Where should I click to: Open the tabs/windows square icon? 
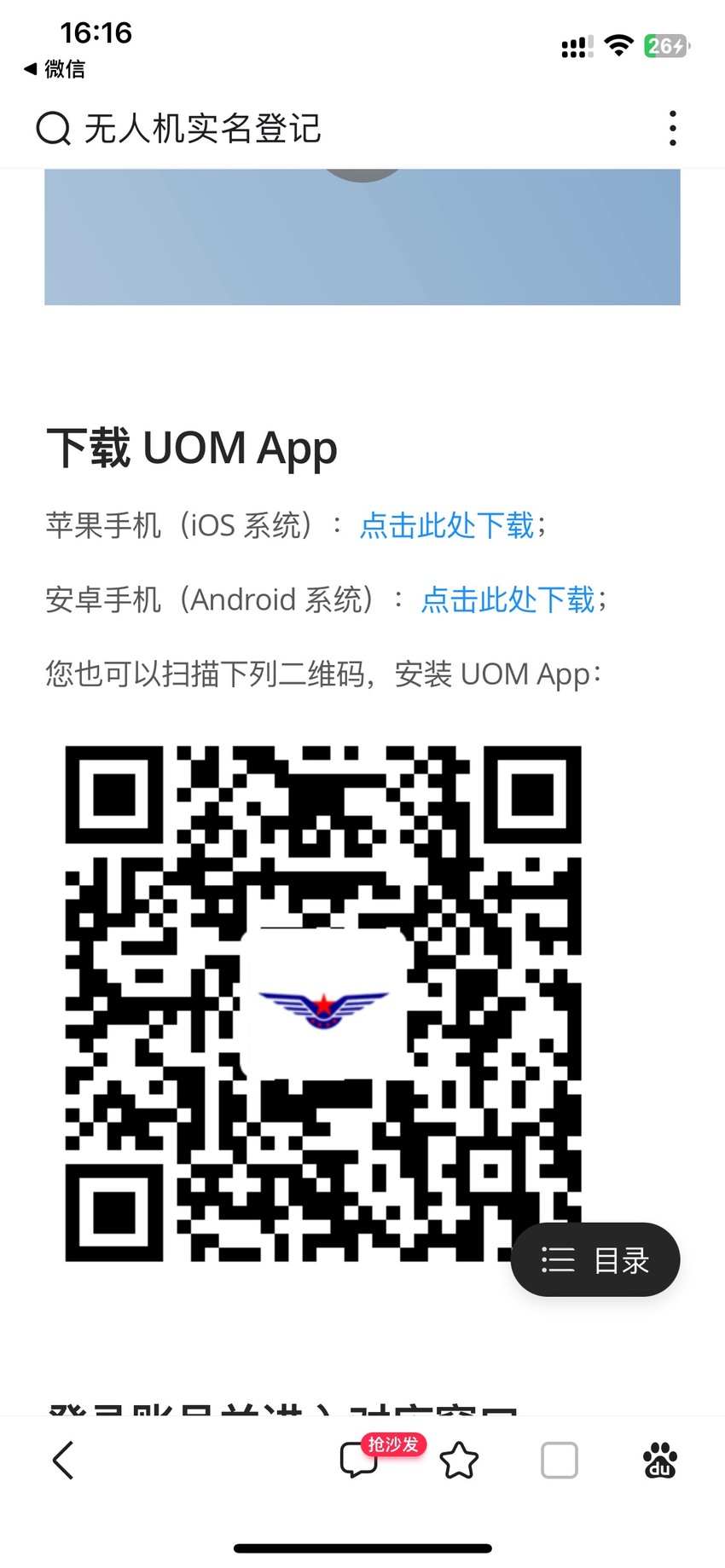[x=560, y=1461]
